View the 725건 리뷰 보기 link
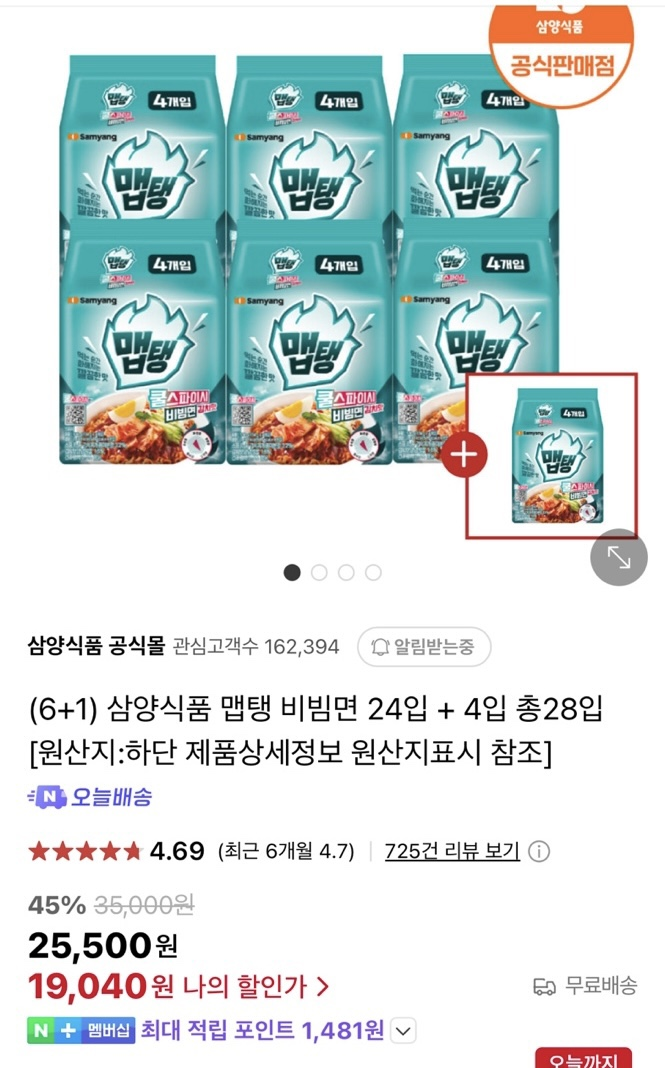Screen dimensions: 665x1068 click(x=452, y=851)
